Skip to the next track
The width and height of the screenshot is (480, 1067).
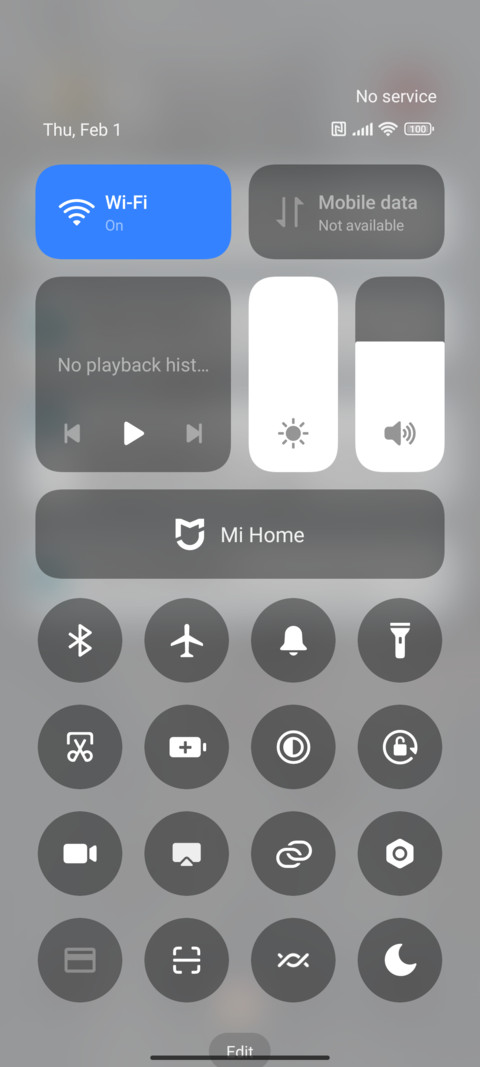194,433
